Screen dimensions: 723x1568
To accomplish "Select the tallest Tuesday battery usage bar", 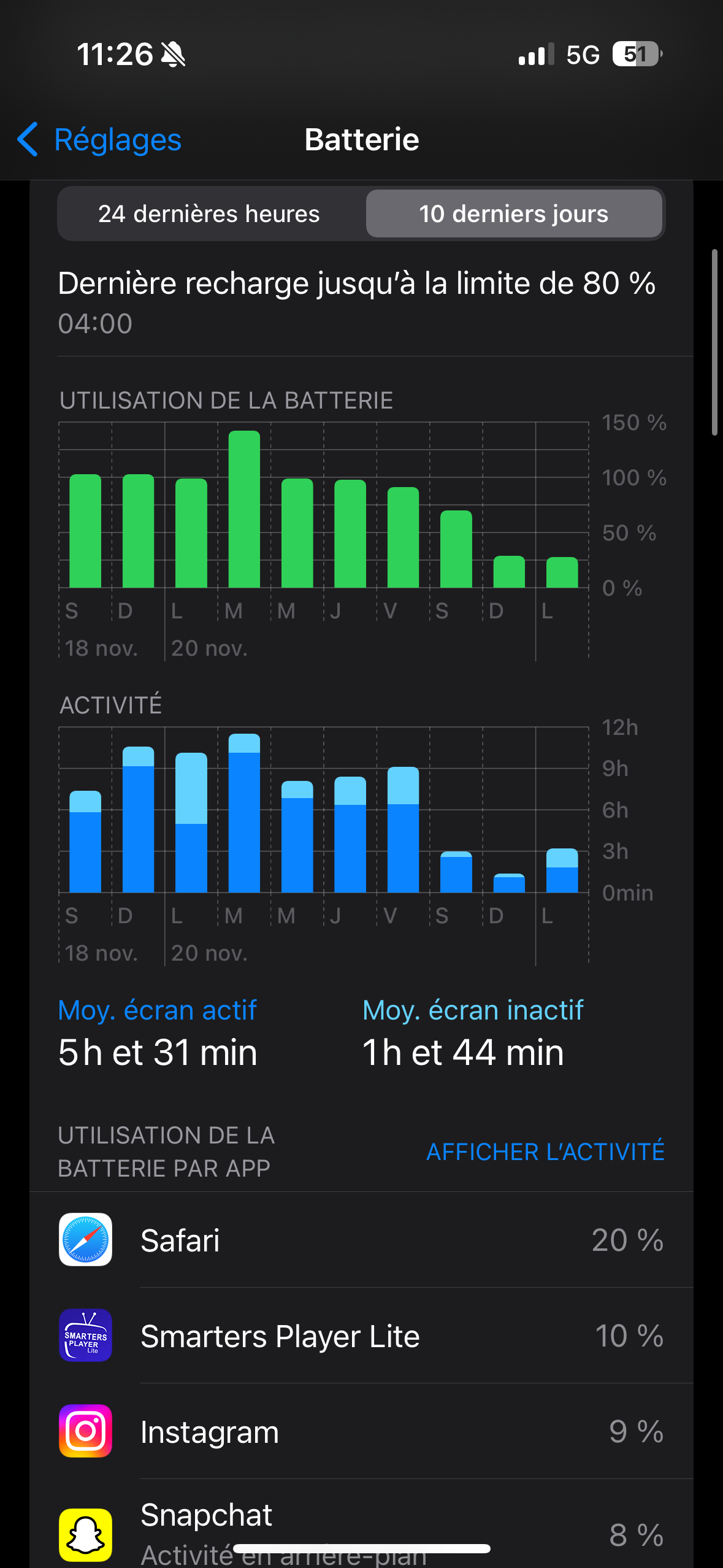I will point(244,509).
